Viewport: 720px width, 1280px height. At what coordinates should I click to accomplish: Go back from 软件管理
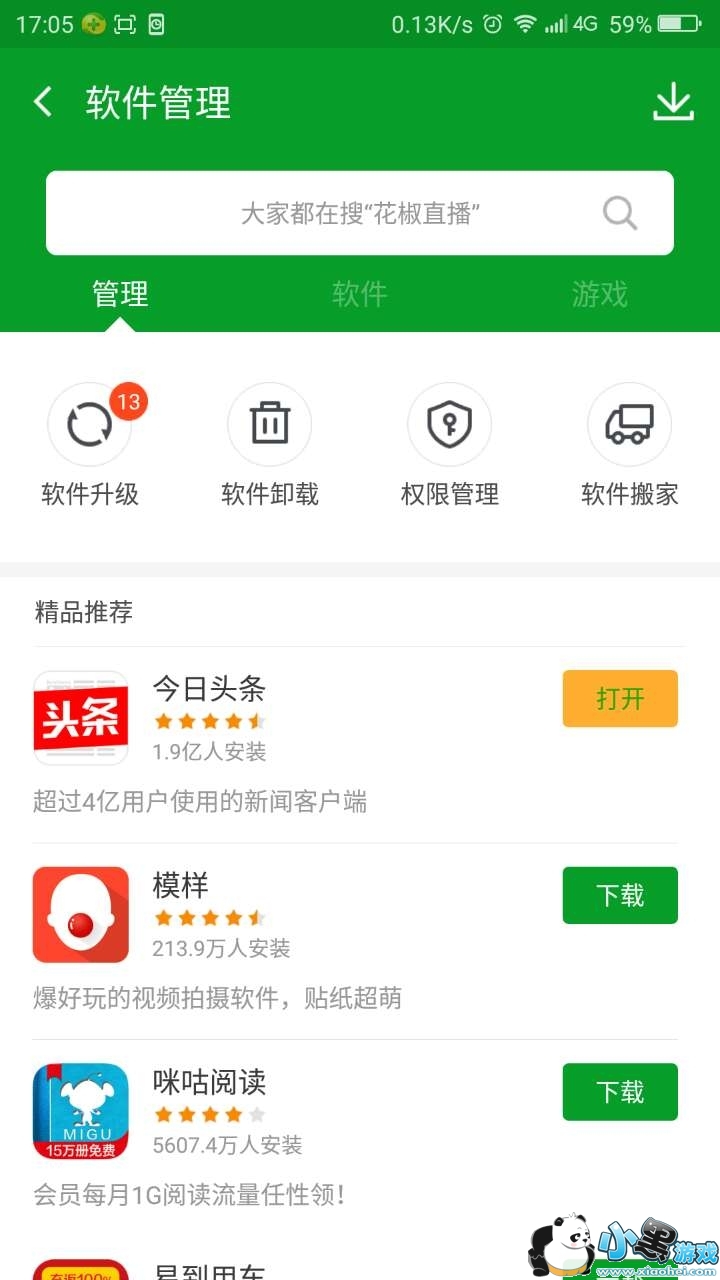(x=43, y=102)
